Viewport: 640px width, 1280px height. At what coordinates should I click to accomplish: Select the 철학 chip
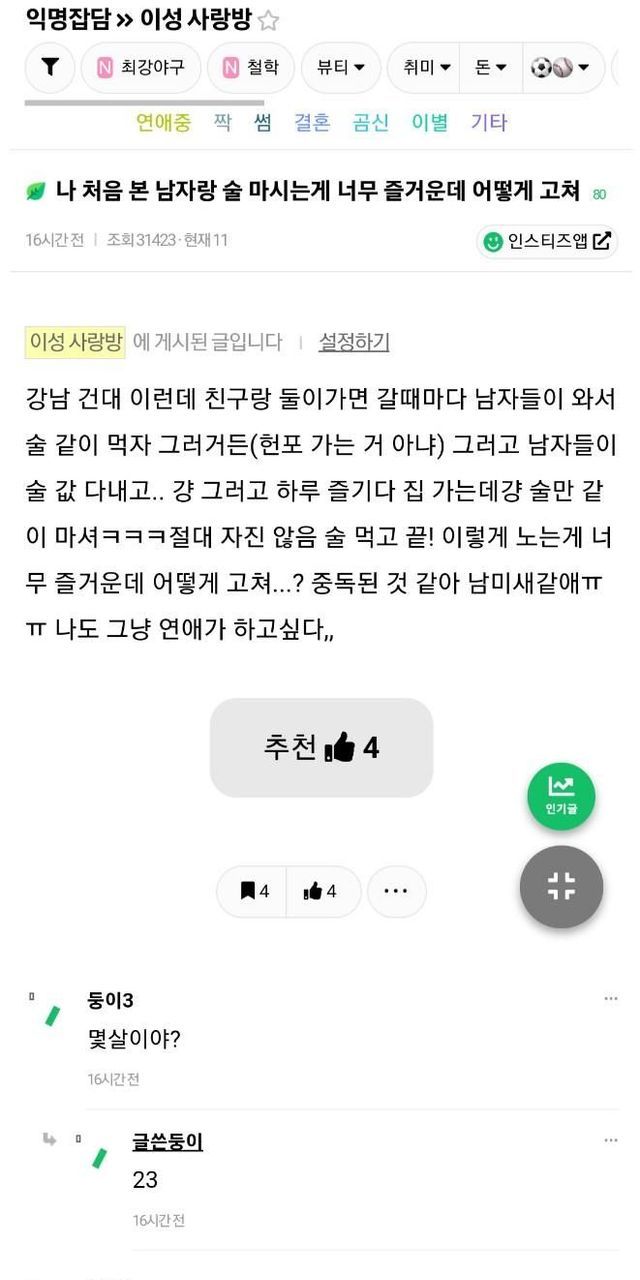pyautogui.click(x=250, y=68)
